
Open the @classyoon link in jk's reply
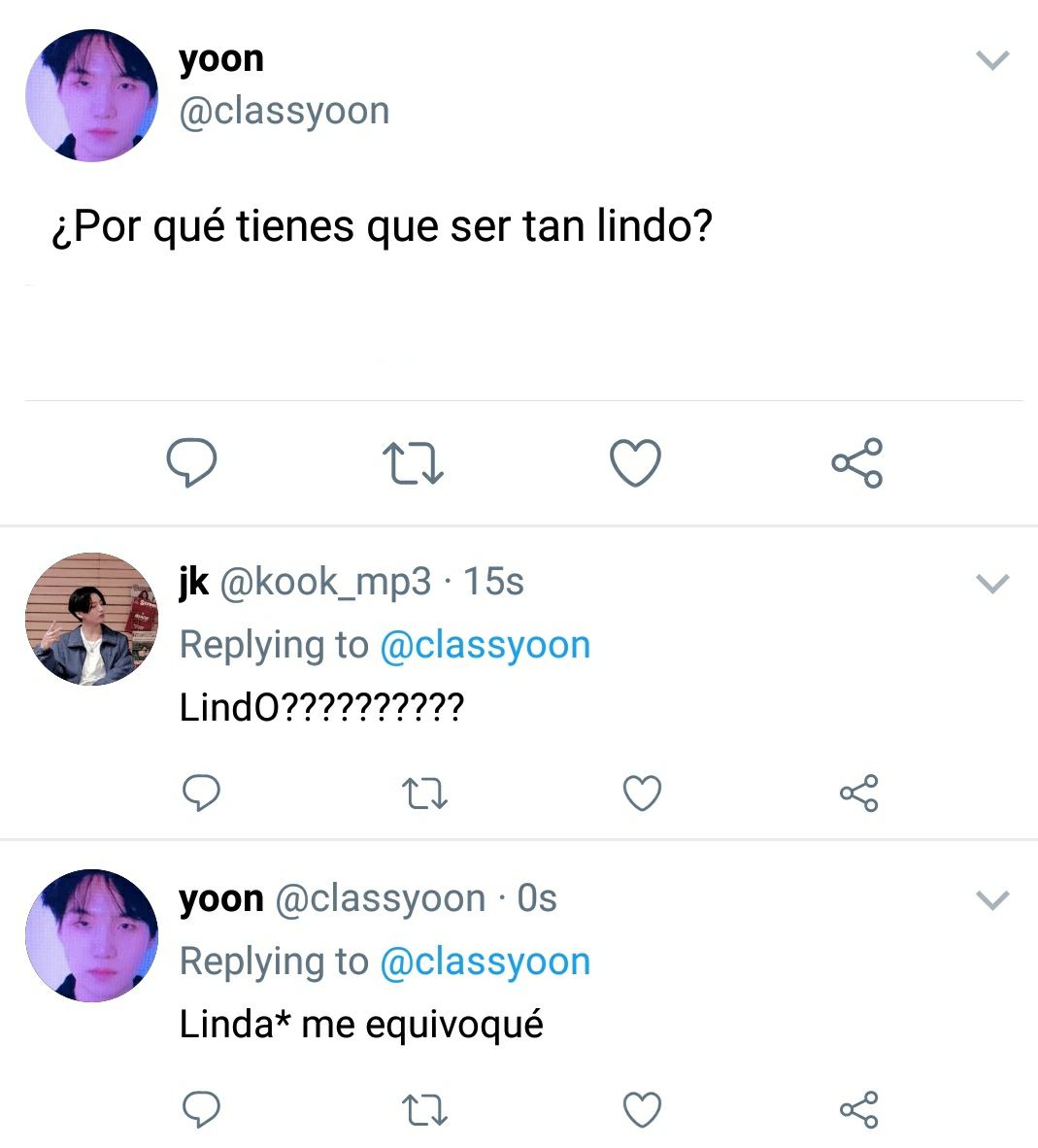tap(485, 645)
